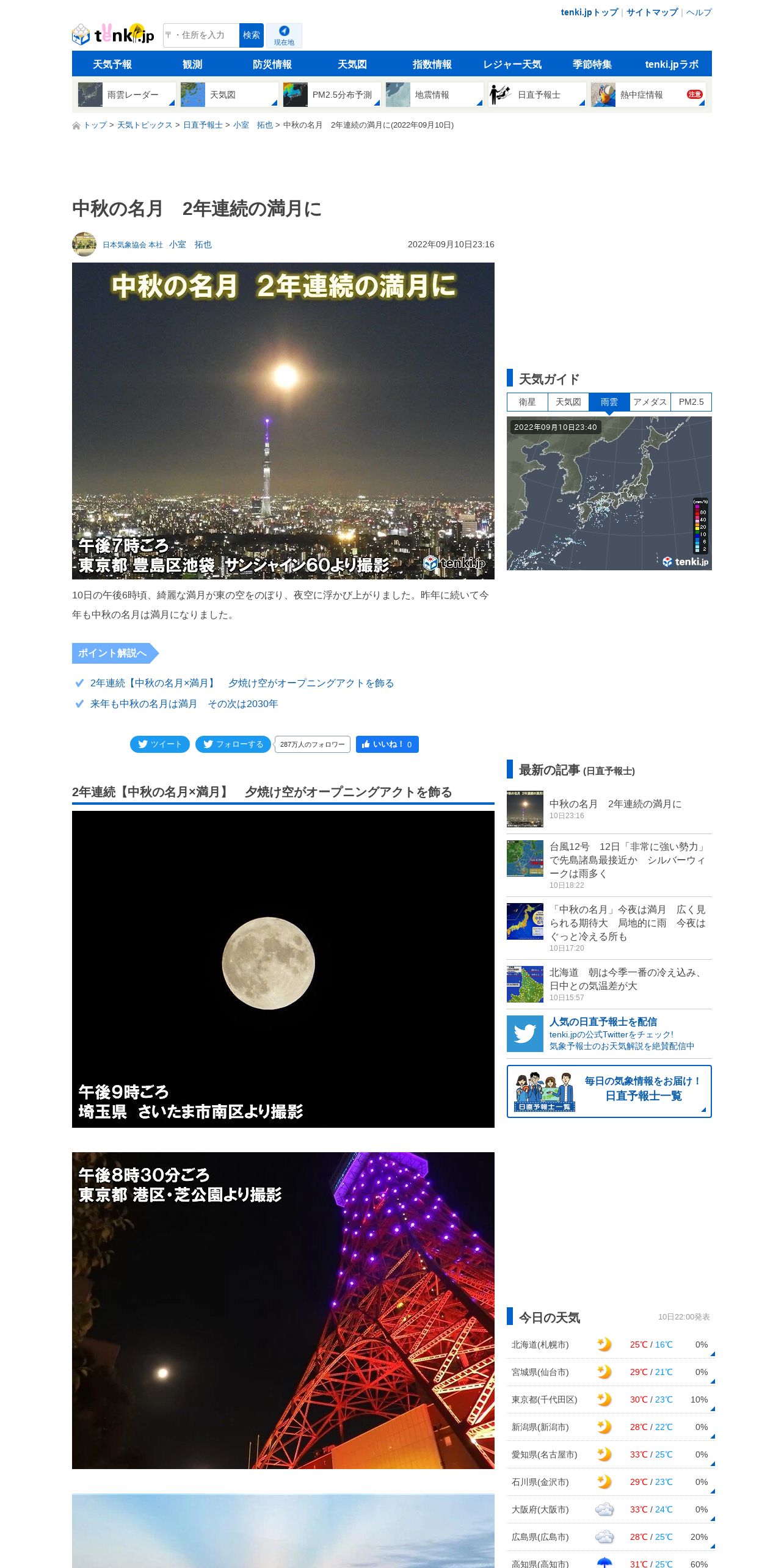
Task: Open the 地震情報 shortcut
Action: [435, 95]
